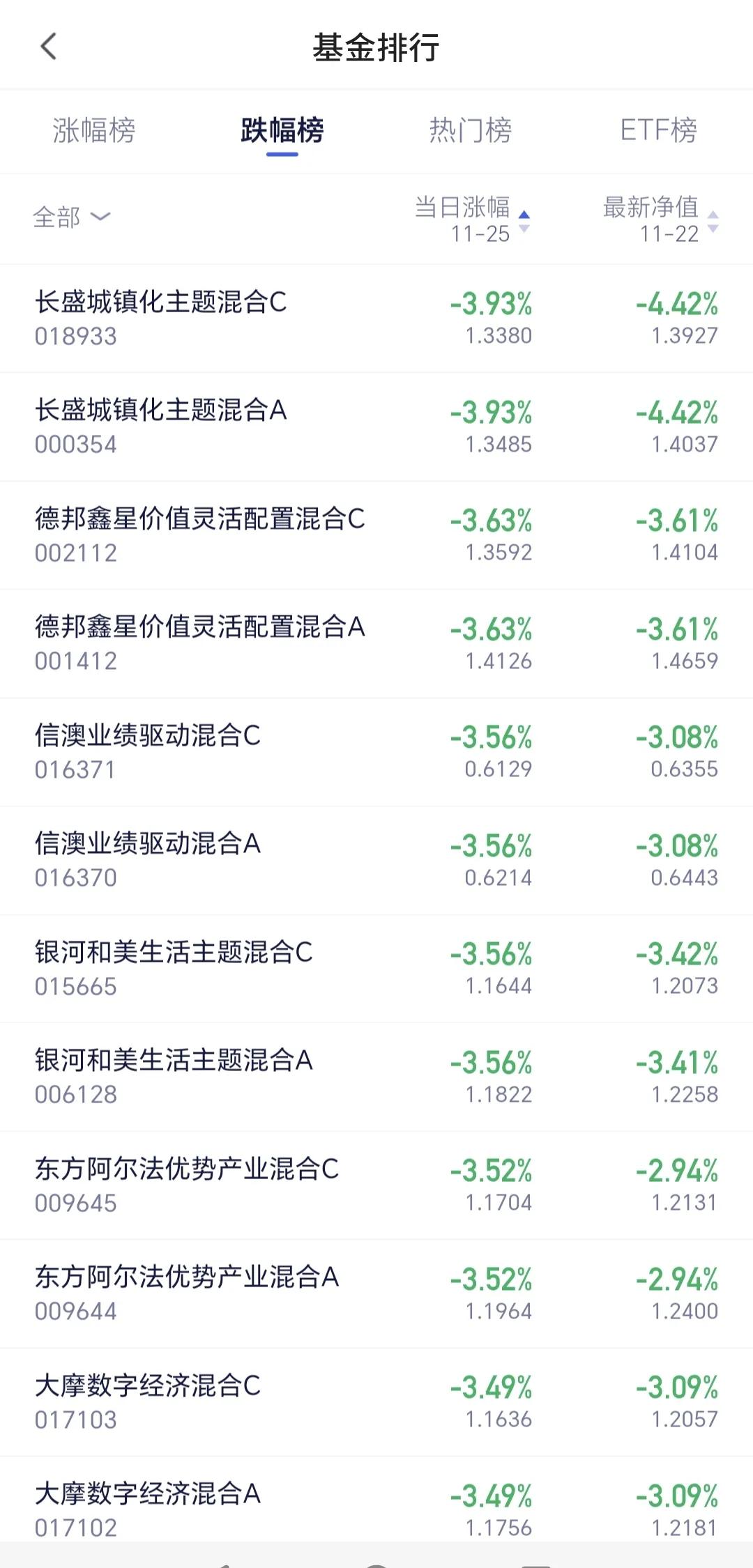This screenshot has width=753, height=1568.
Task: Open 信澳业绩驱动混合A fund
Action: pyautogui.click(x=376, y=861)
